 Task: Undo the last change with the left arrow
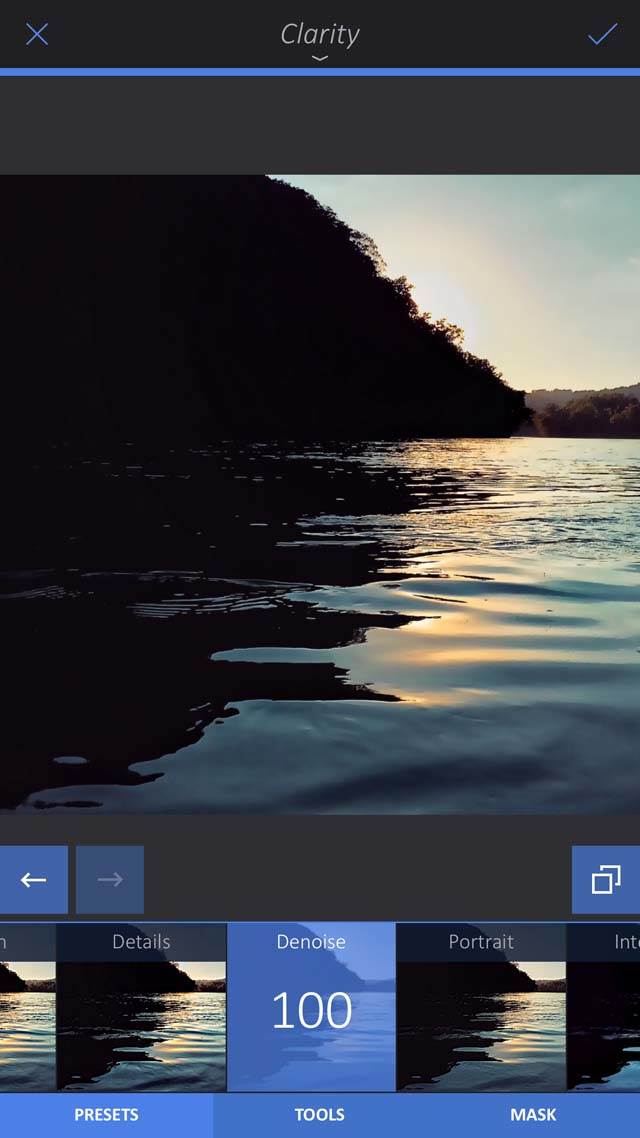pyautogui.click(x=33, y=880)
